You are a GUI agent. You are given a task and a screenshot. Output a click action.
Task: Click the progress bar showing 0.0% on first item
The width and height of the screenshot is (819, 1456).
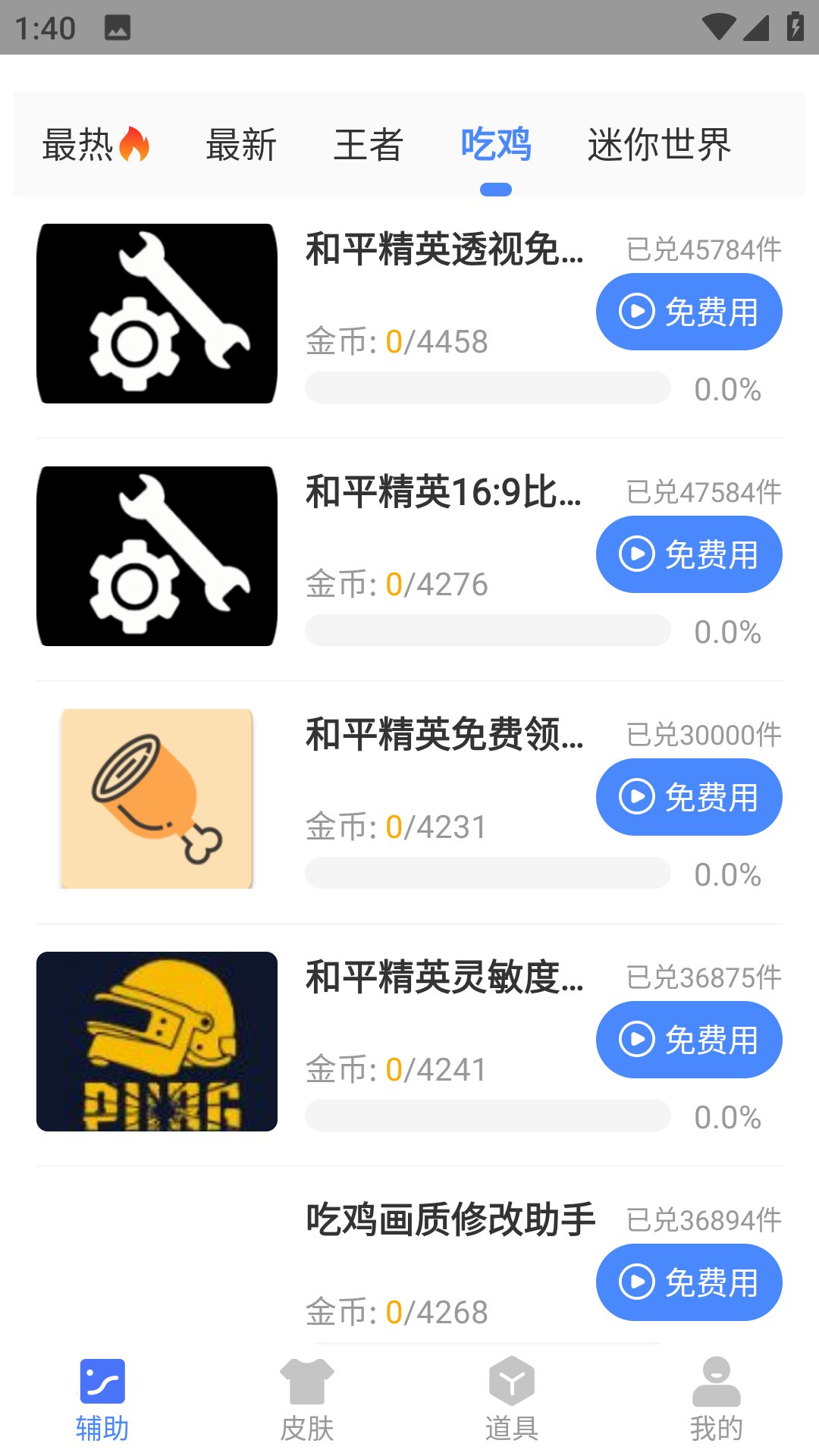click(x=485, y=388)
